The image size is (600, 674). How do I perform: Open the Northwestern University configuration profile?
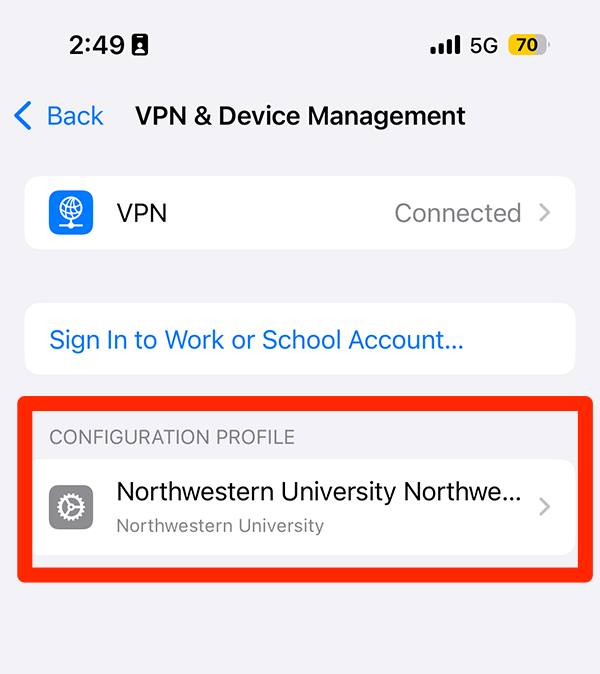point(299,507)
